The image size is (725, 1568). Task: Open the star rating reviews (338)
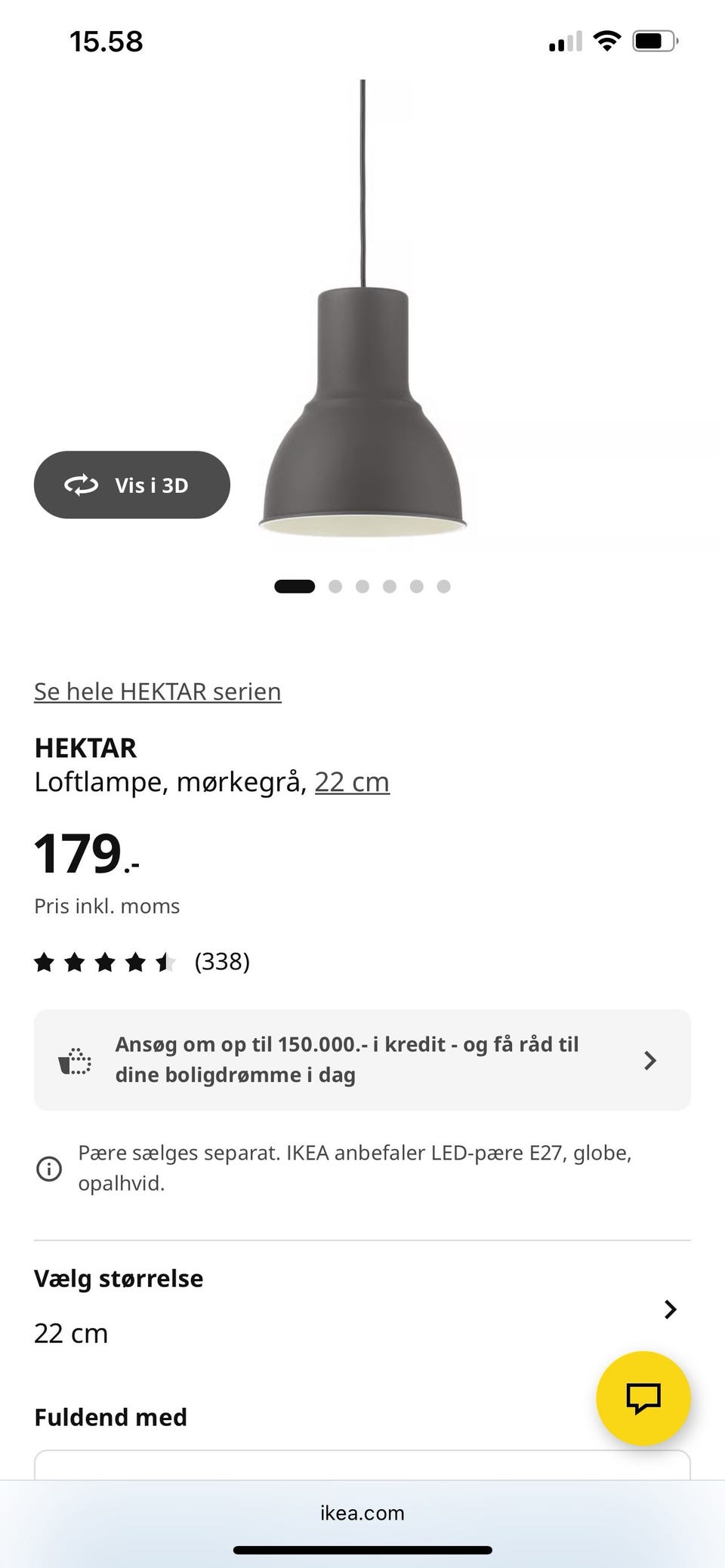[142, 962]
